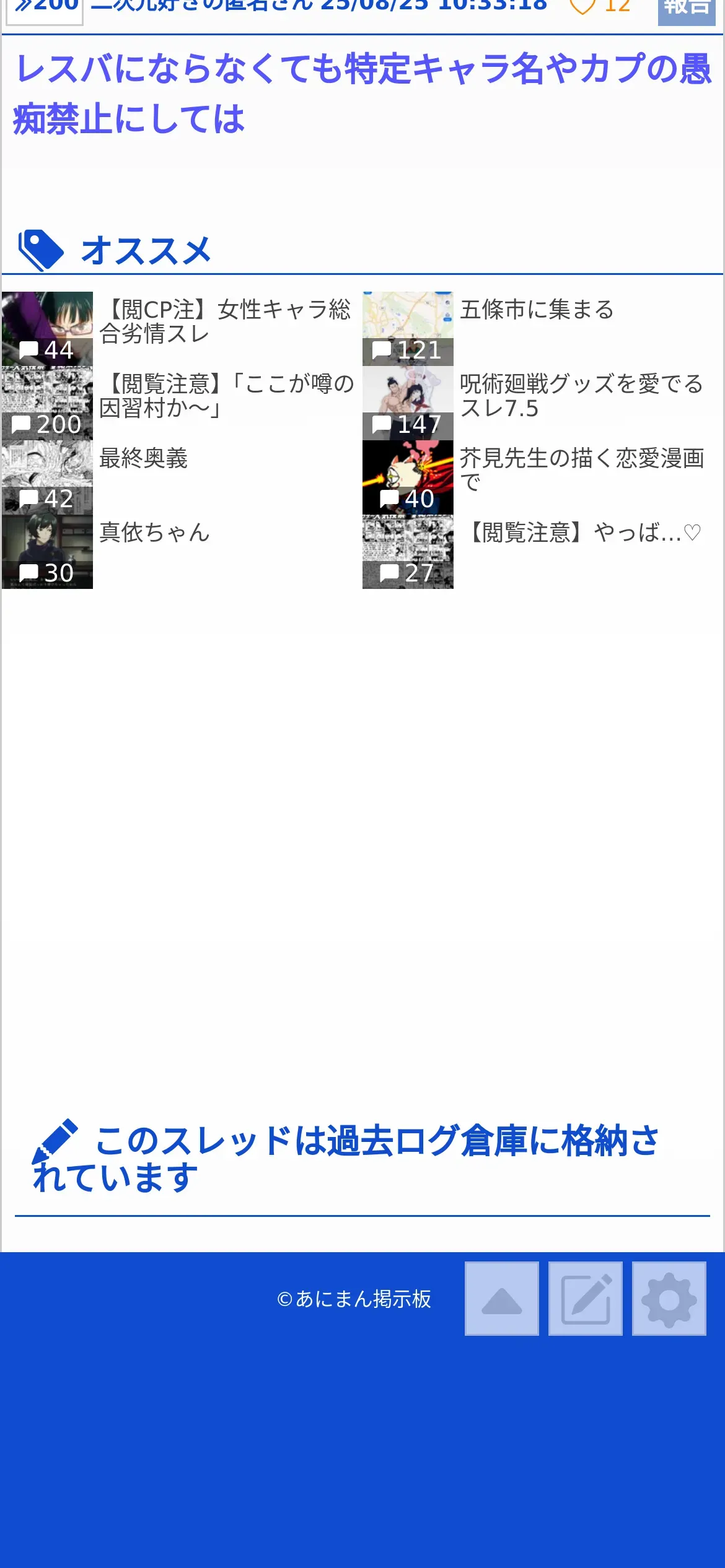Open thread 「ここが噂の因習村か〜」
The image size is (725, 1568).
tap(226, 396)
